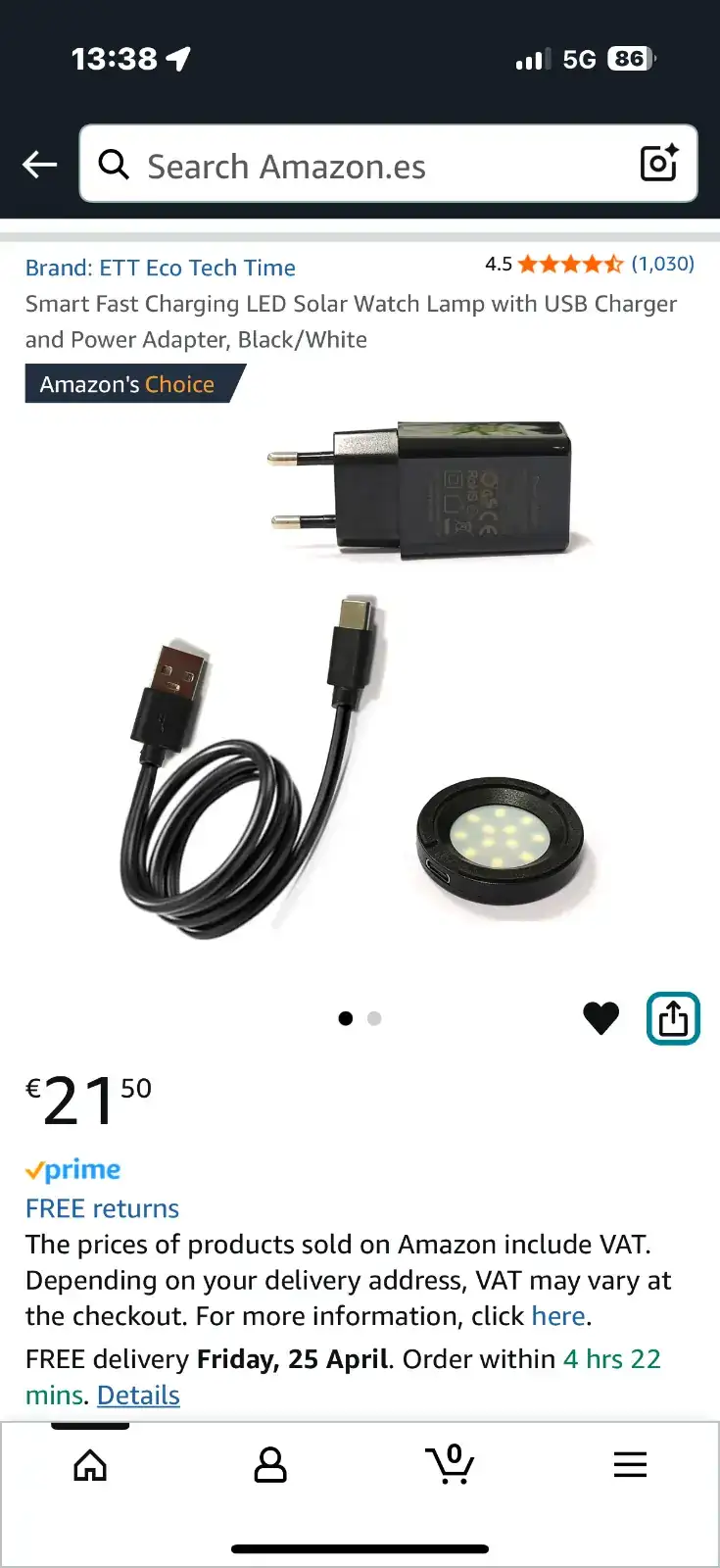The image size is (720, 1568).
Task: Tap the 'here' VAT information link
Action: click(558, 1316)
